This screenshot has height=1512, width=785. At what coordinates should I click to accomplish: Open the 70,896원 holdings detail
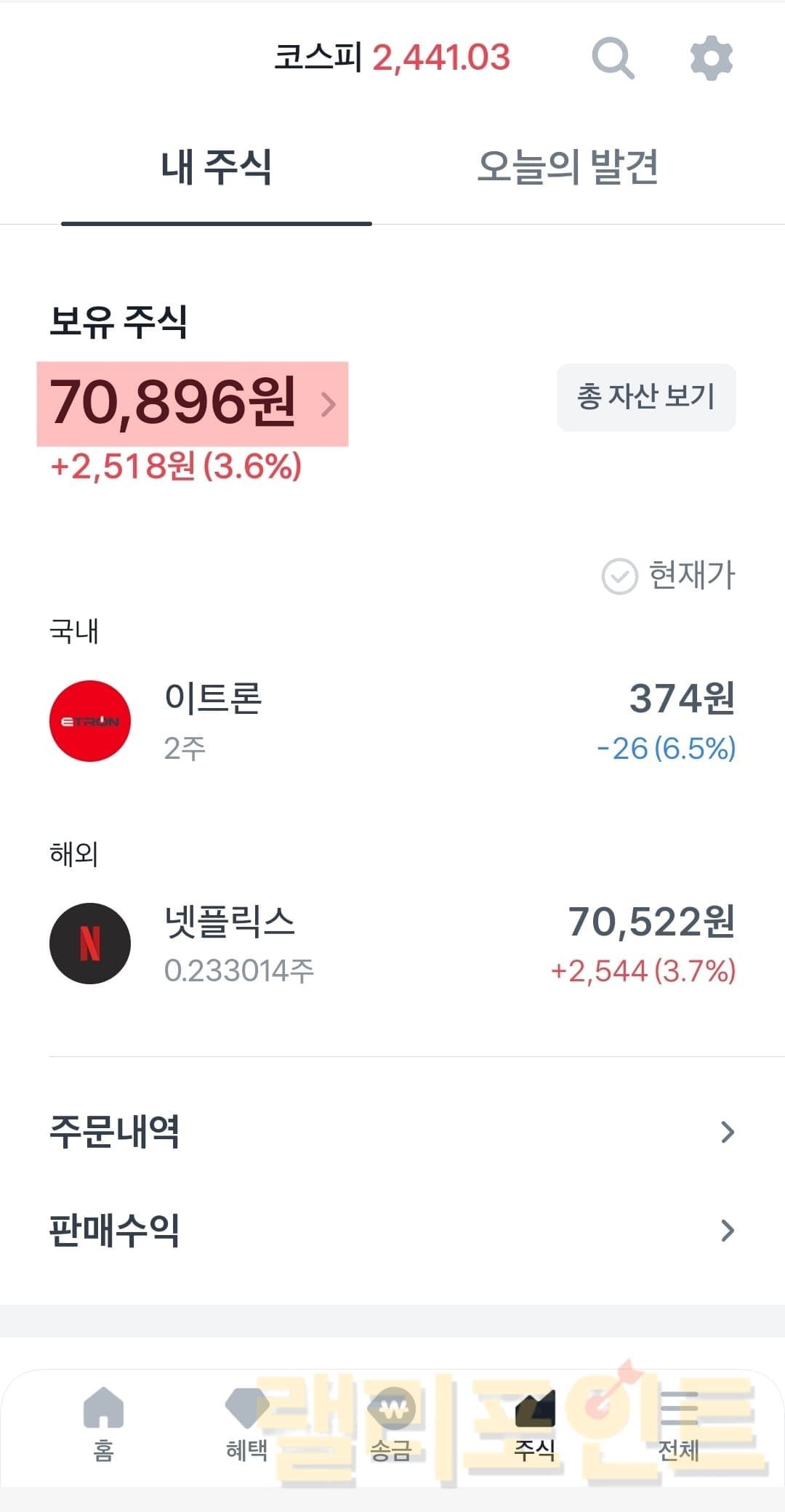pyautogui.click(x=193, y=403)
